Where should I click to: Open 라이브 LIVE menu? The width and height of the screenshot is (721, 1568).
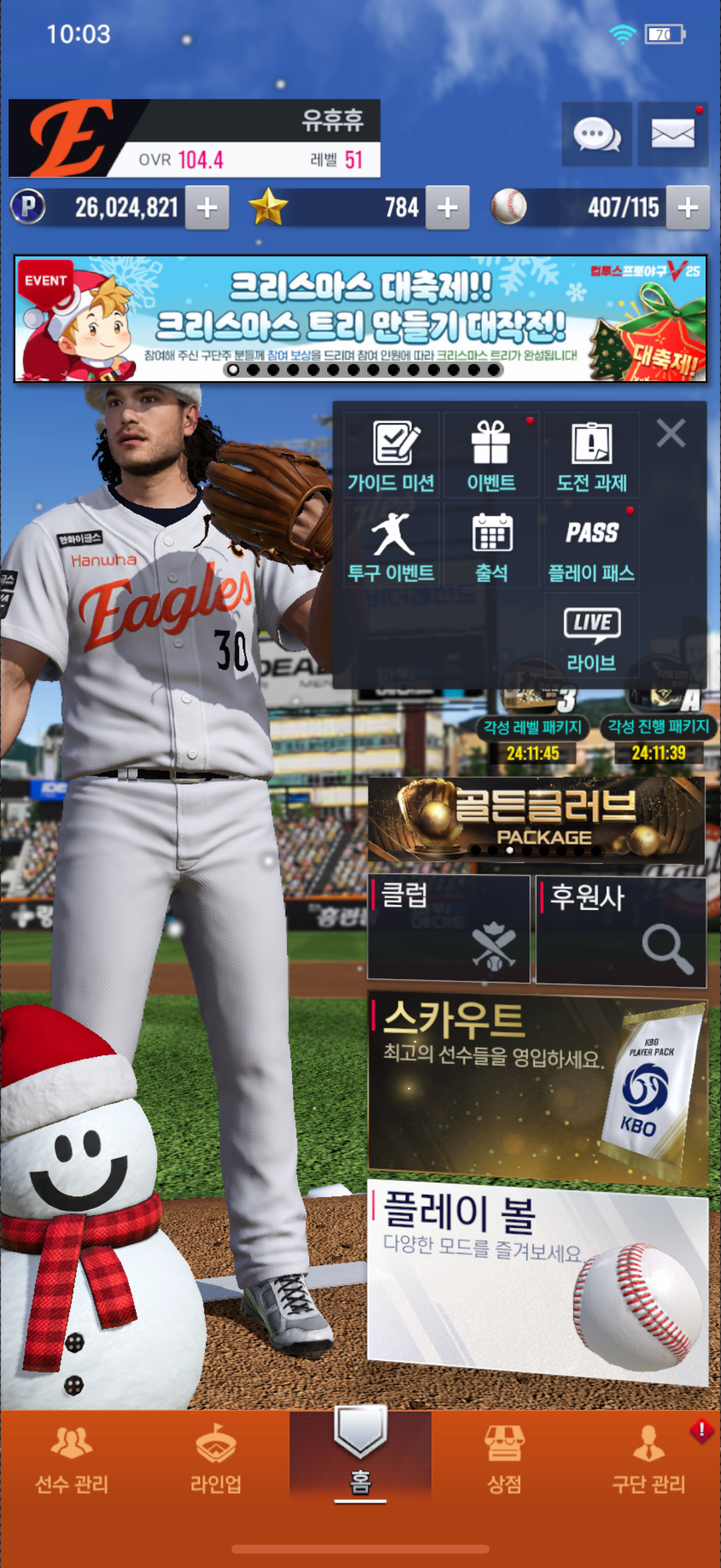591,636
